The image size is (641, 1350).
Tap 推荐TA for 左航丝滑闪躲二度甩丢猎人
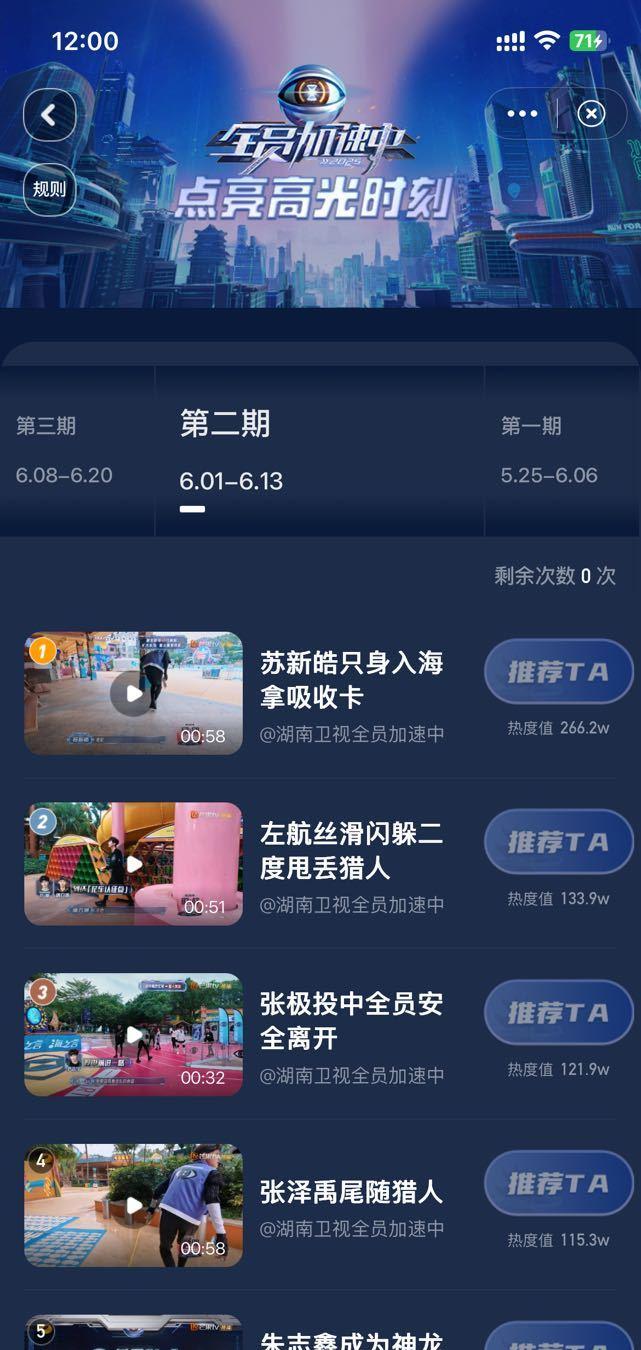click(x=558, y=842)
